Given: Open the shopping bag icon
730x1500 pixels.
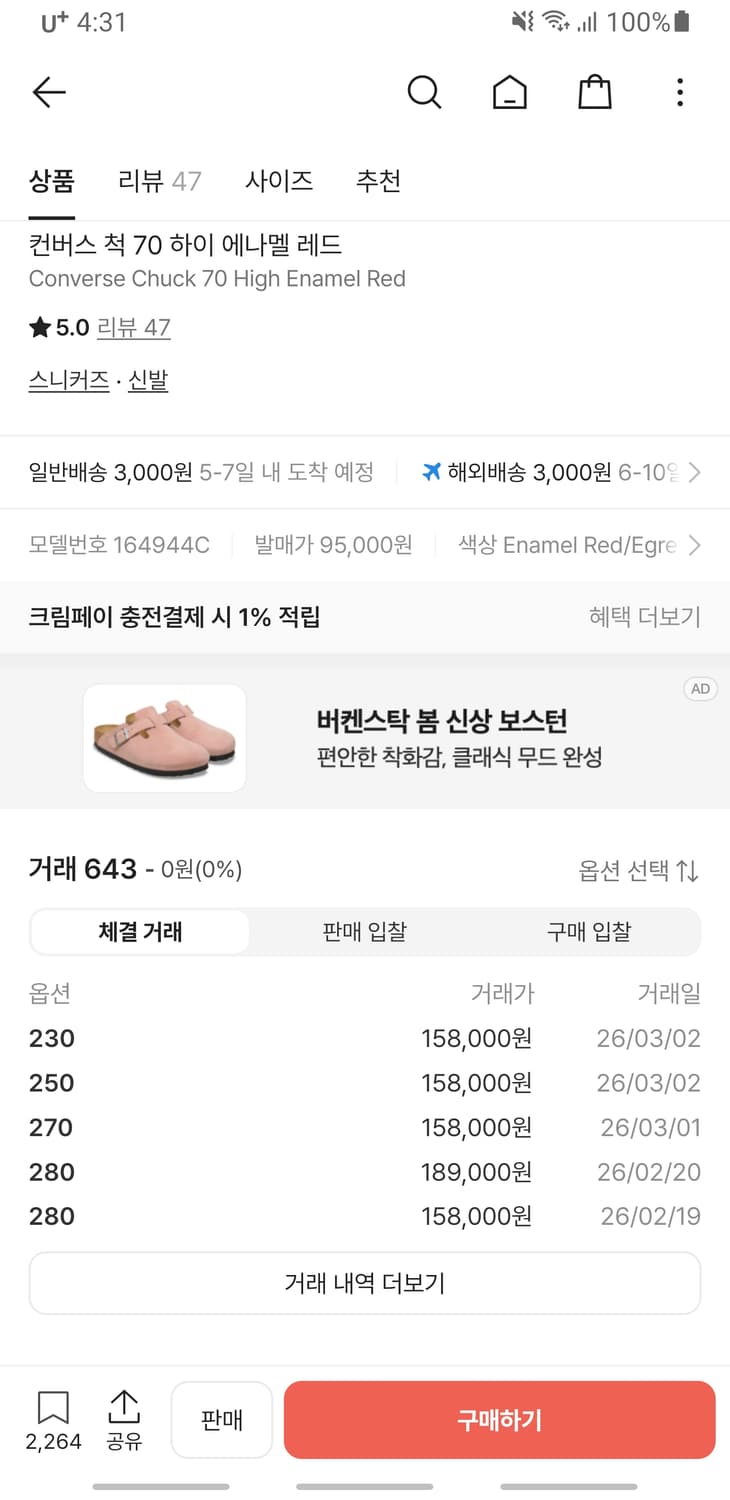Looking at the screenshot, I should pos(594,91).
